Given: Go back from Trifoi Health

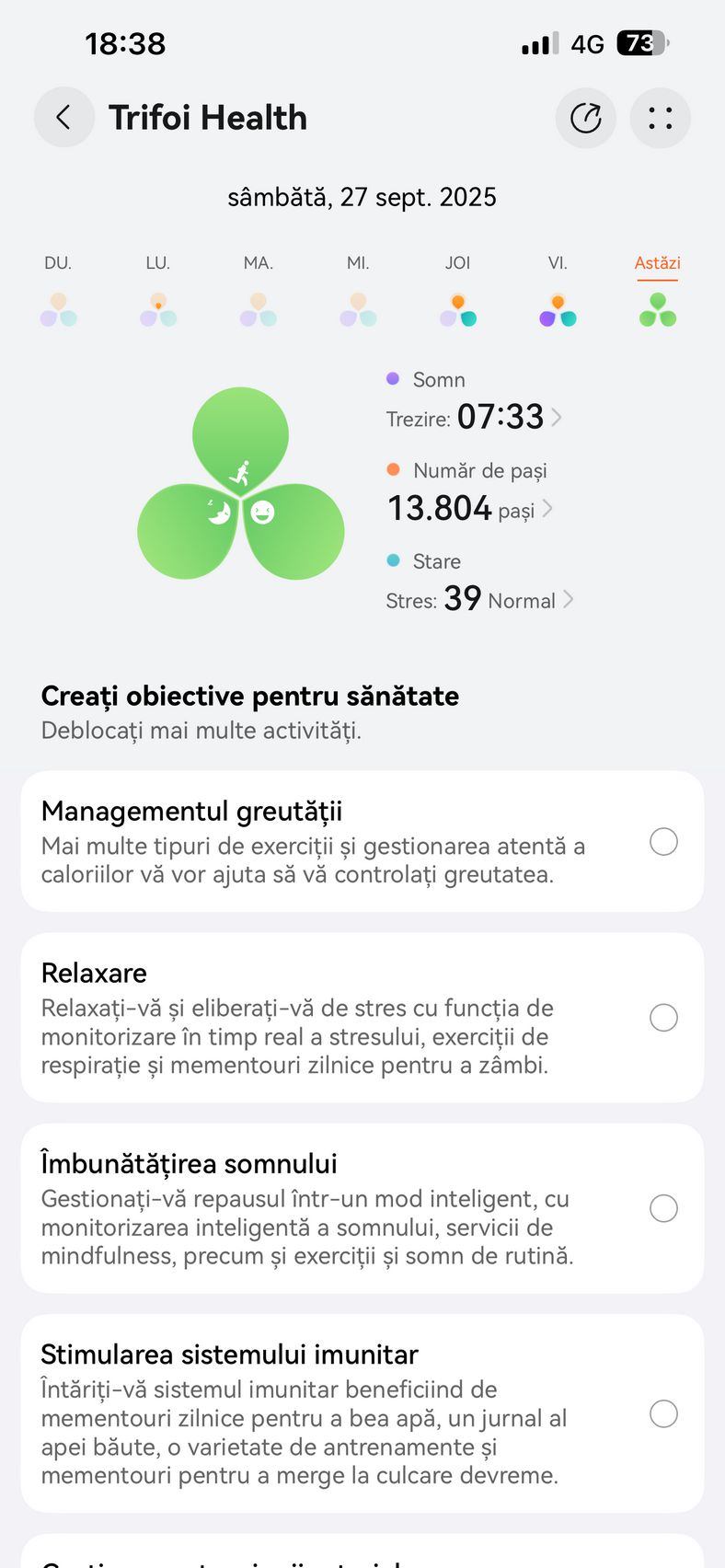Looking at the screenshot, I should pos(63,118).
